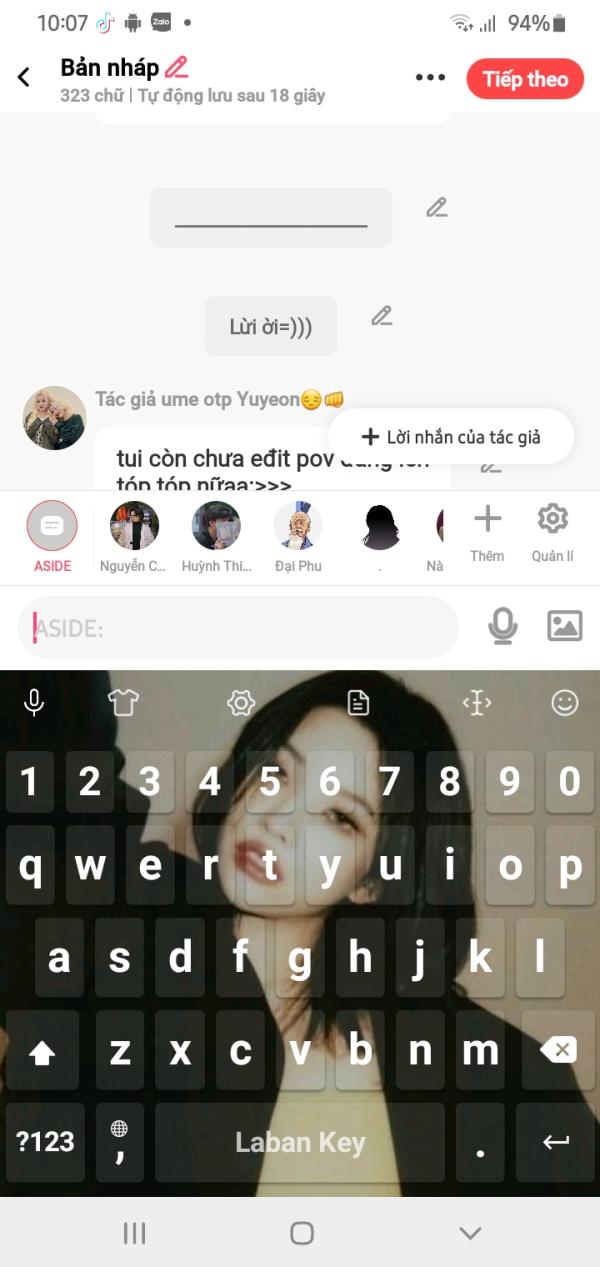This screenshot has height=1267, width=600.
Task: Focus the ASIDE text input field
Action: (x=240, y=628)
